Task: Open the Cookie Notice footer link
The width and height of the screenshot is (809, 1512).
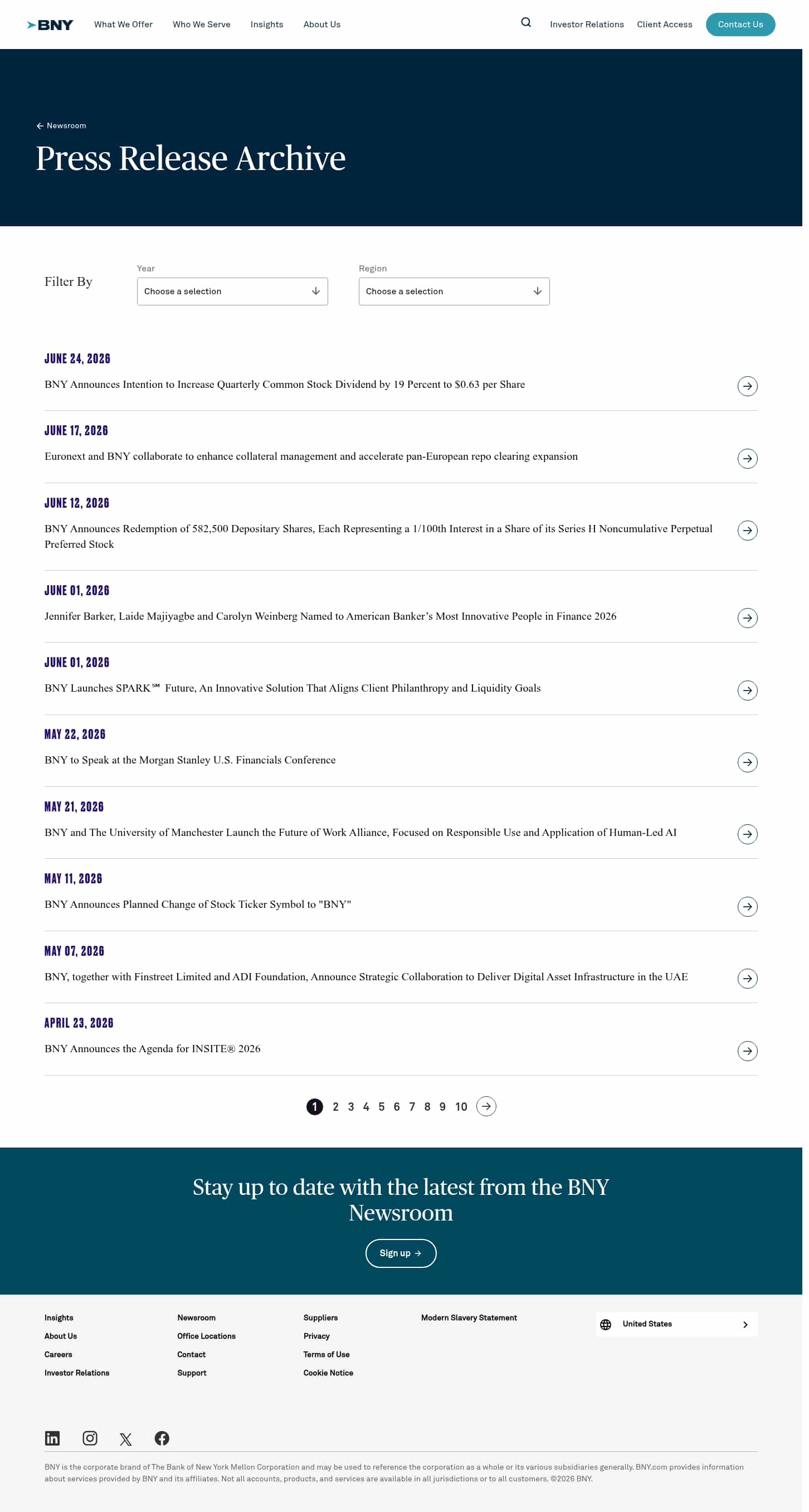Action: (328, 1372)
